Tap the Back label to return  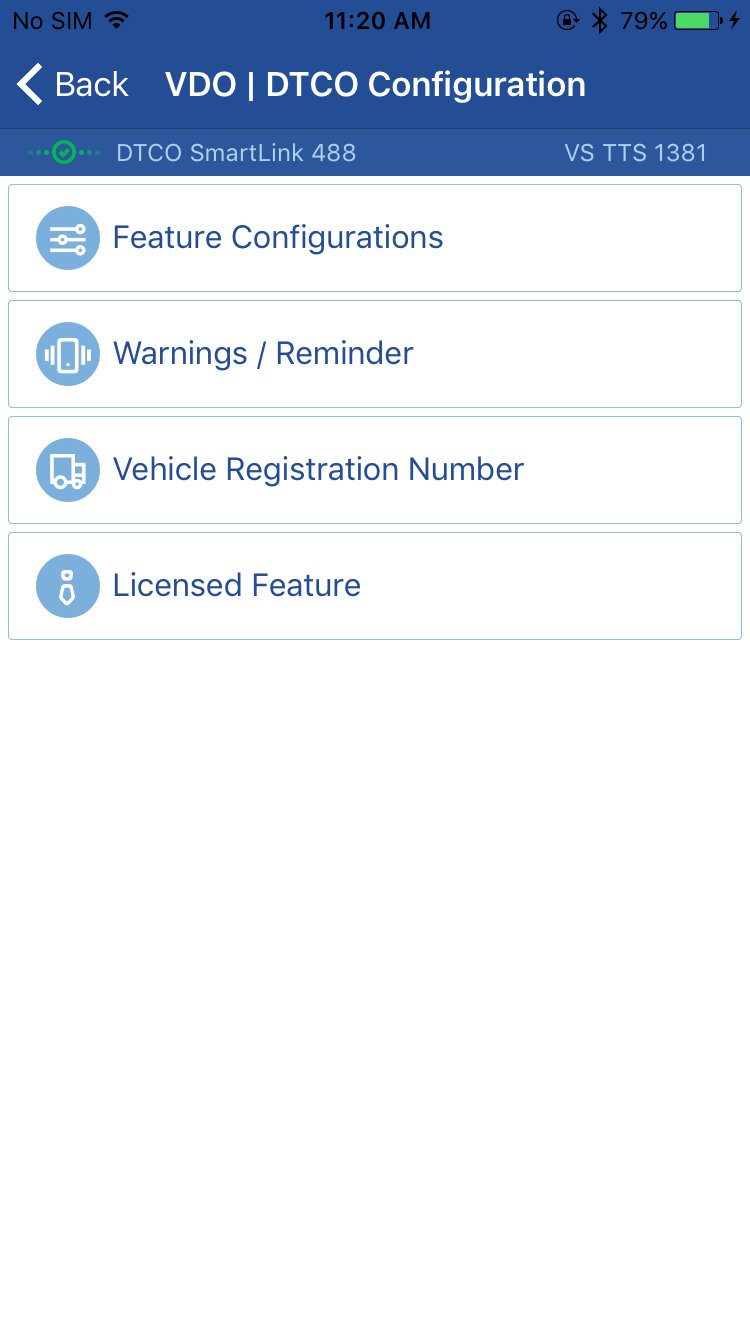pyautogui.click(x=91, y=84)
